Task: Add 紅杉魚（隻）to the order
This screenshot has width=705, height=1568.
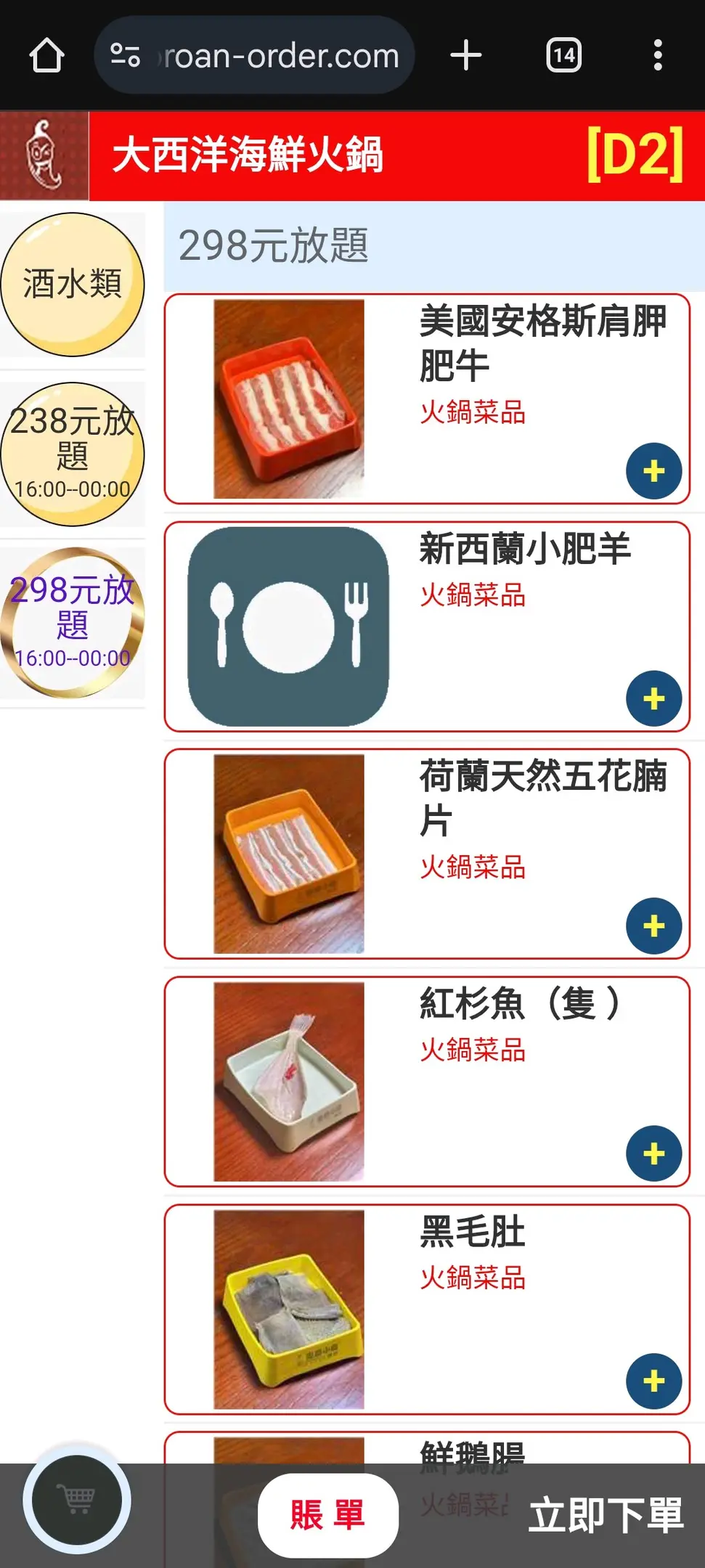Action: pyautogui.click(x=653, y=1153)
